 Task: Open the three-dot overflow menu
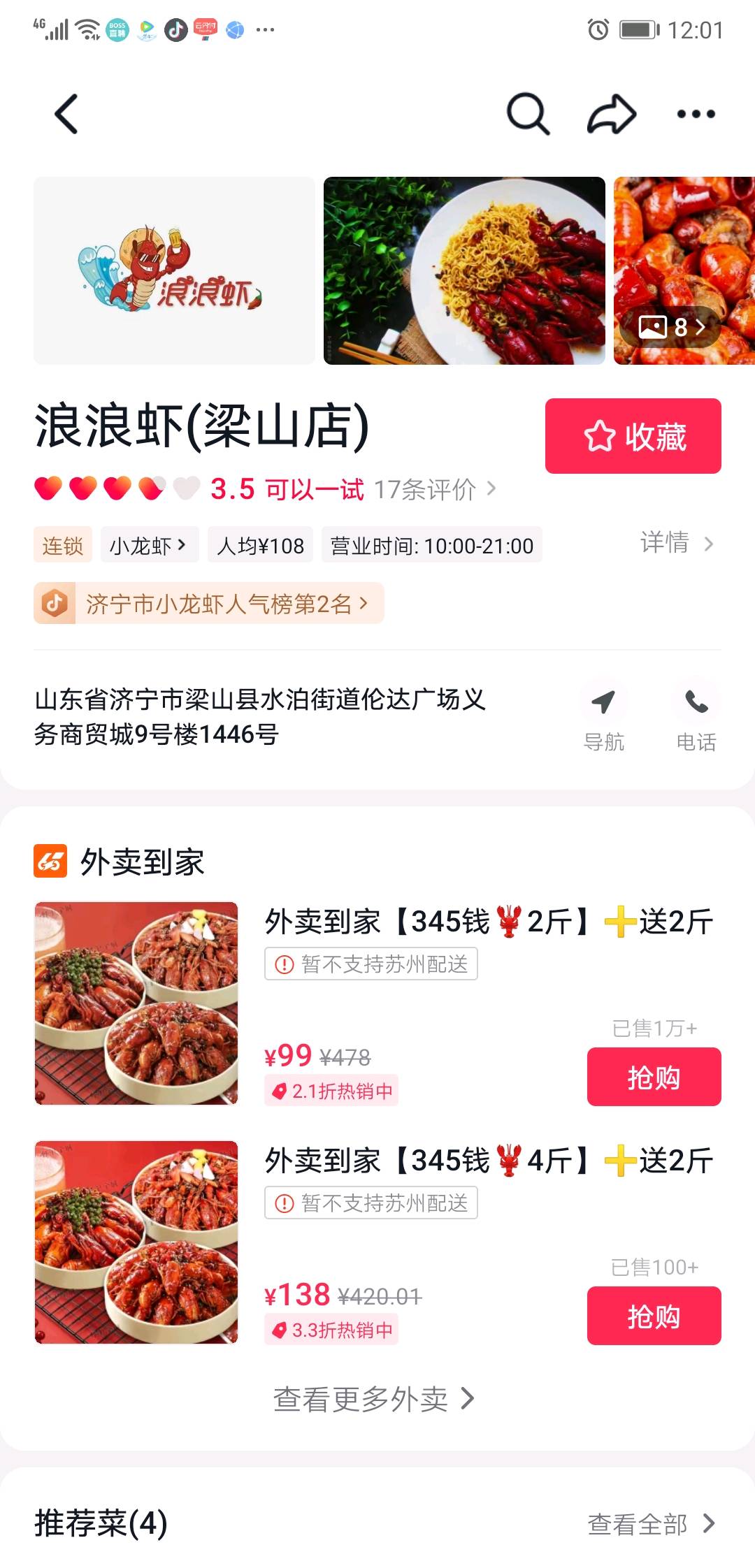696,114
